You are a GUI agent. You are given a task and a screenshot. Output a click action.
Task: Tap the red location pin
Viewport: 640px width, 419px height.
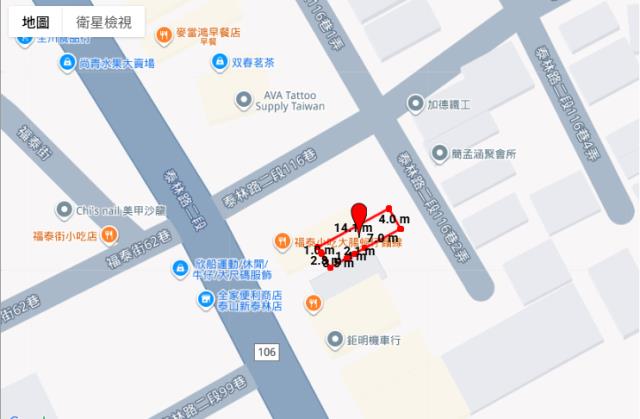[359, 214]
